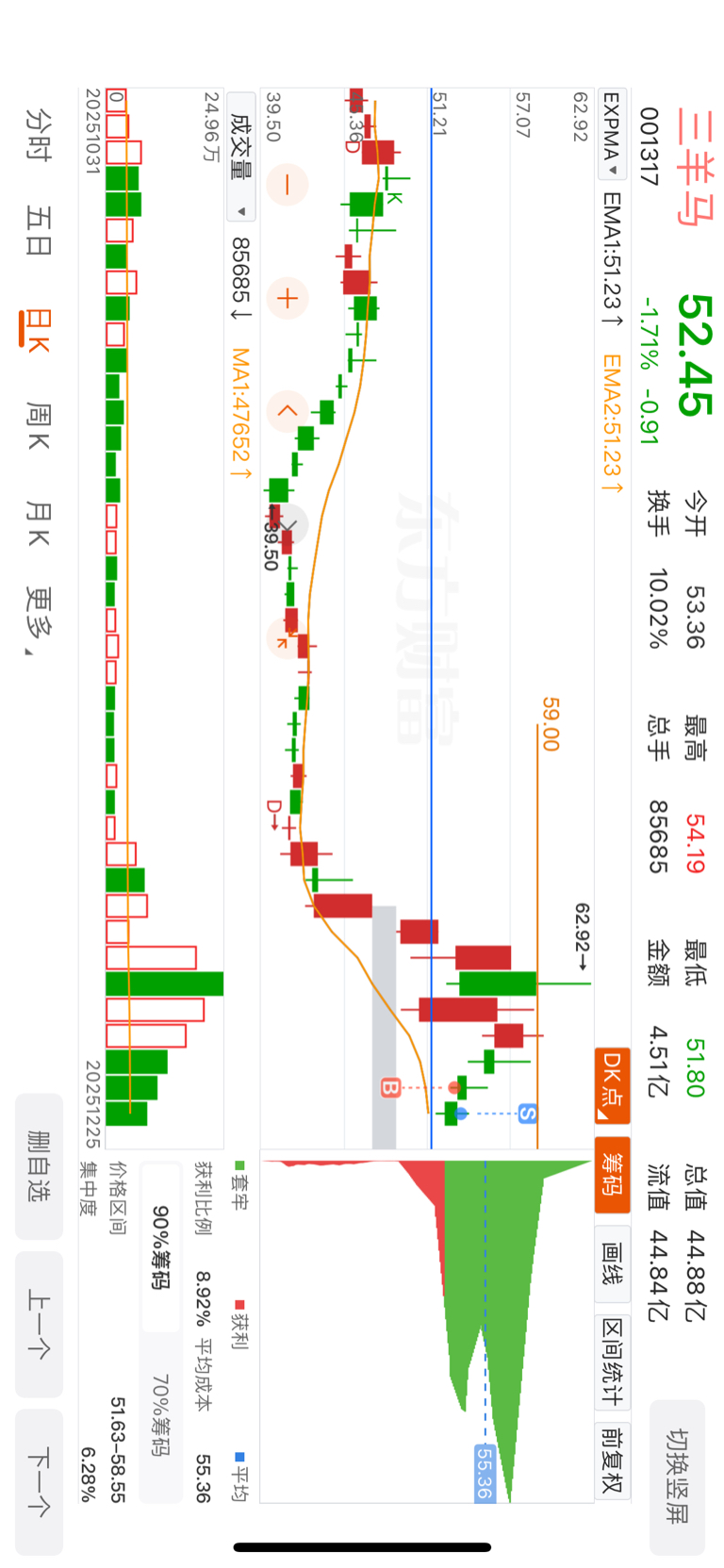Tap 删自选 to remove from watchlist

pos(39,1166)
